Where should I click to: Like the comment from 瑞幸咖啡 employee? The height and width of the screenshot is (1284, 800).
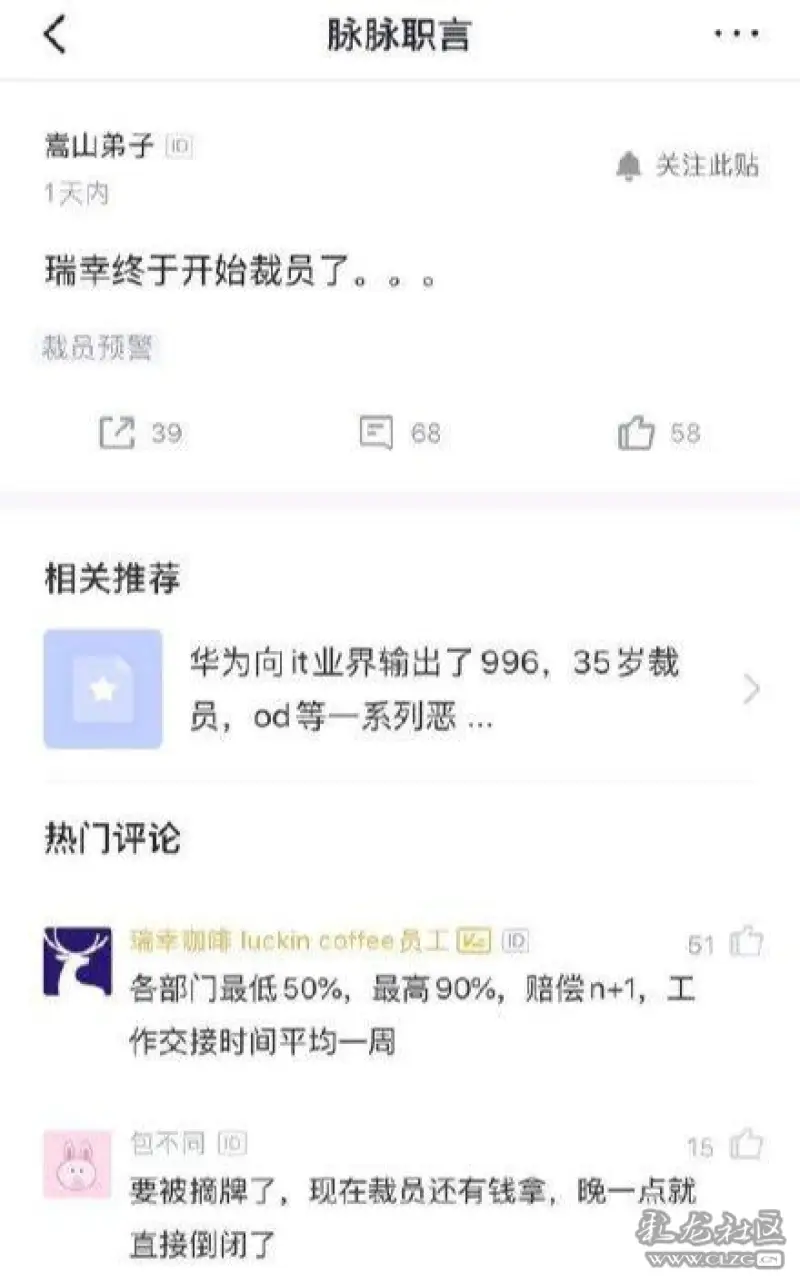[746, 942]
